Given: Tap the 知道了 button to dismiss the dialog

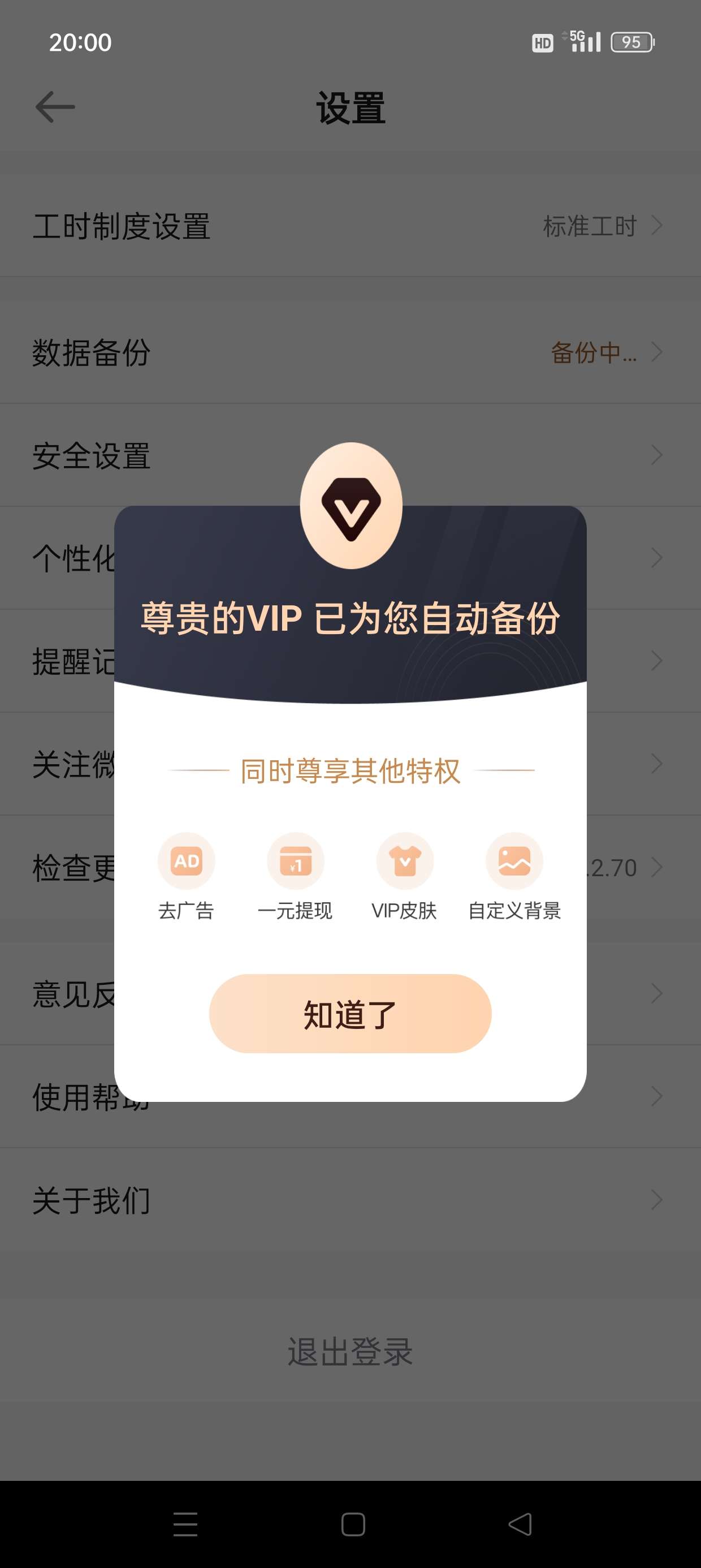Looking at the screenshot, I should [350, 1014].
